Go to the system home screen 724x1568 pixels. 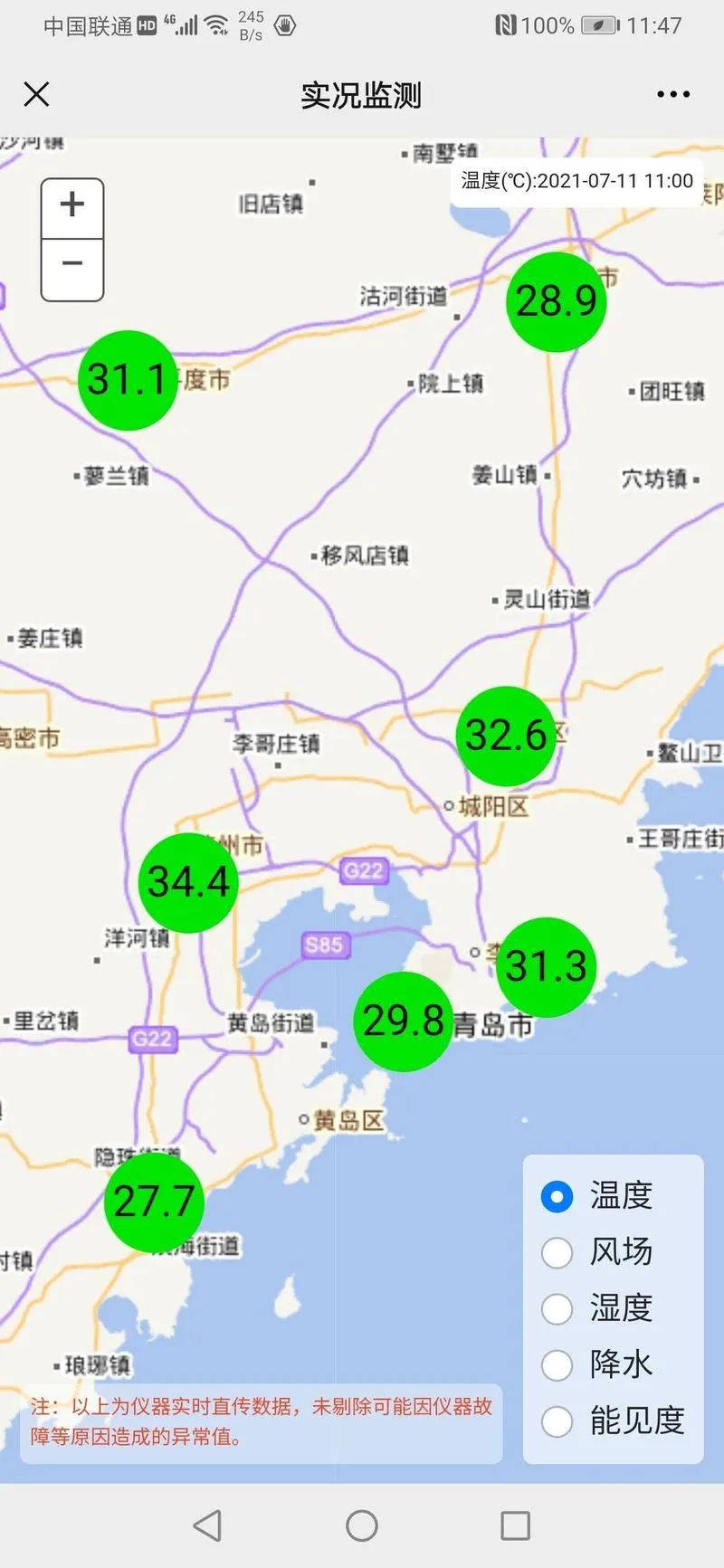[362, 1525]
